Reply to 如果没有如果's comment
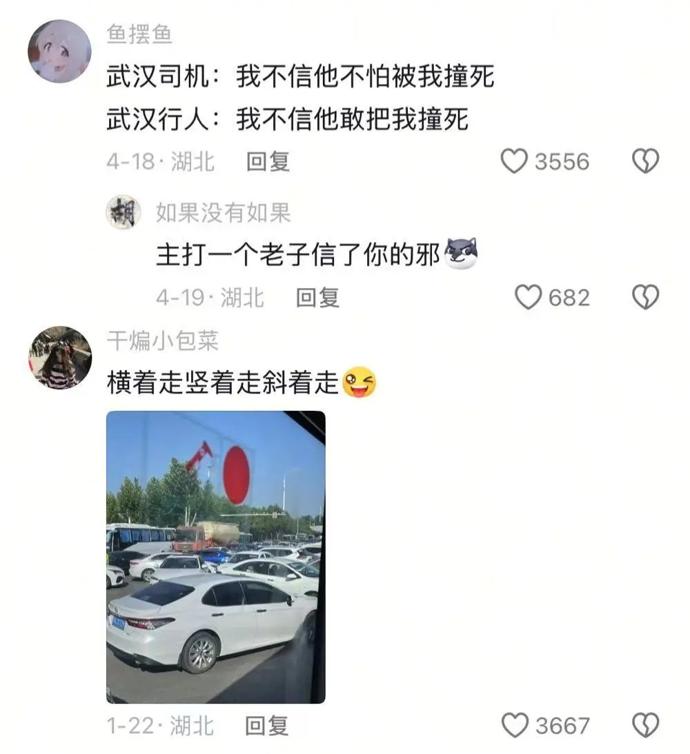This screenshot has height=754, width=690. [x=317, y=297]
